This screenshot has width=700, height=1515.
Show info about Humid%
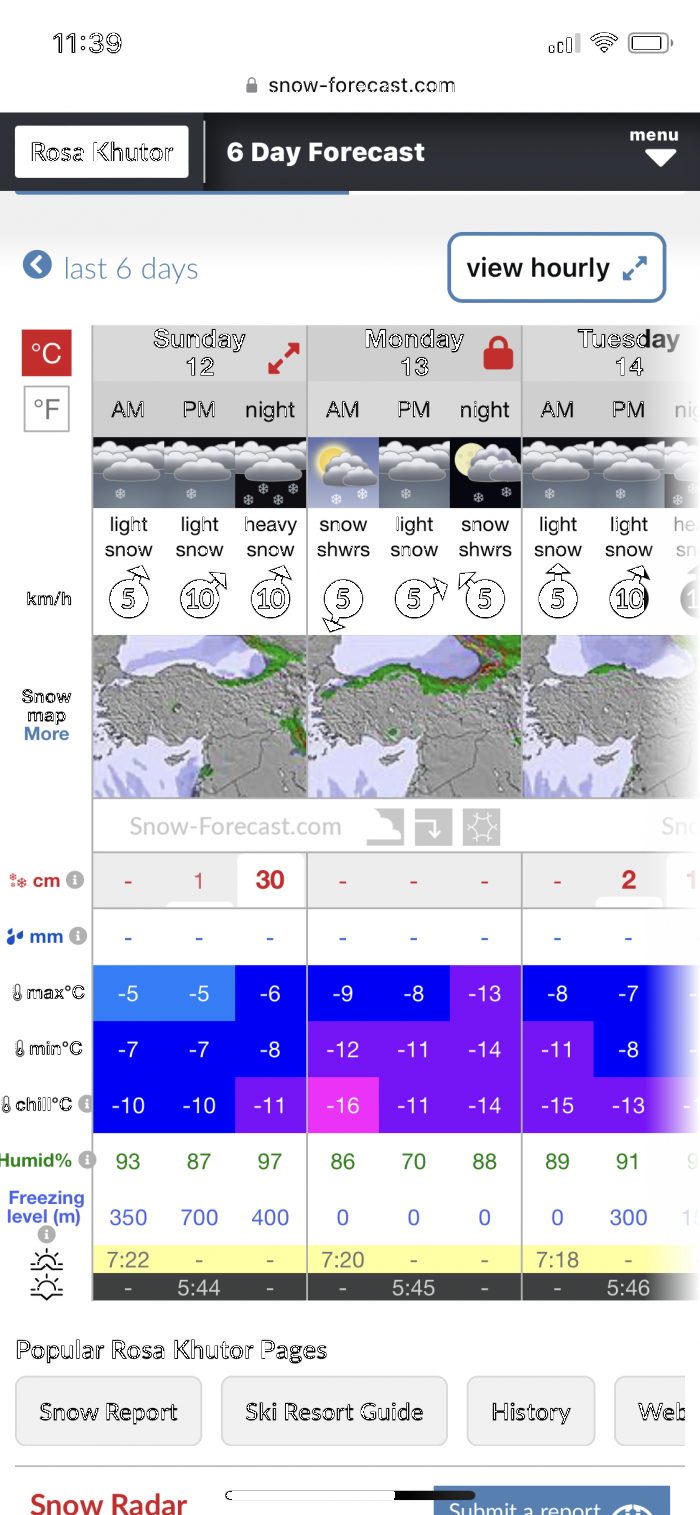click(x=87, y=1160)
